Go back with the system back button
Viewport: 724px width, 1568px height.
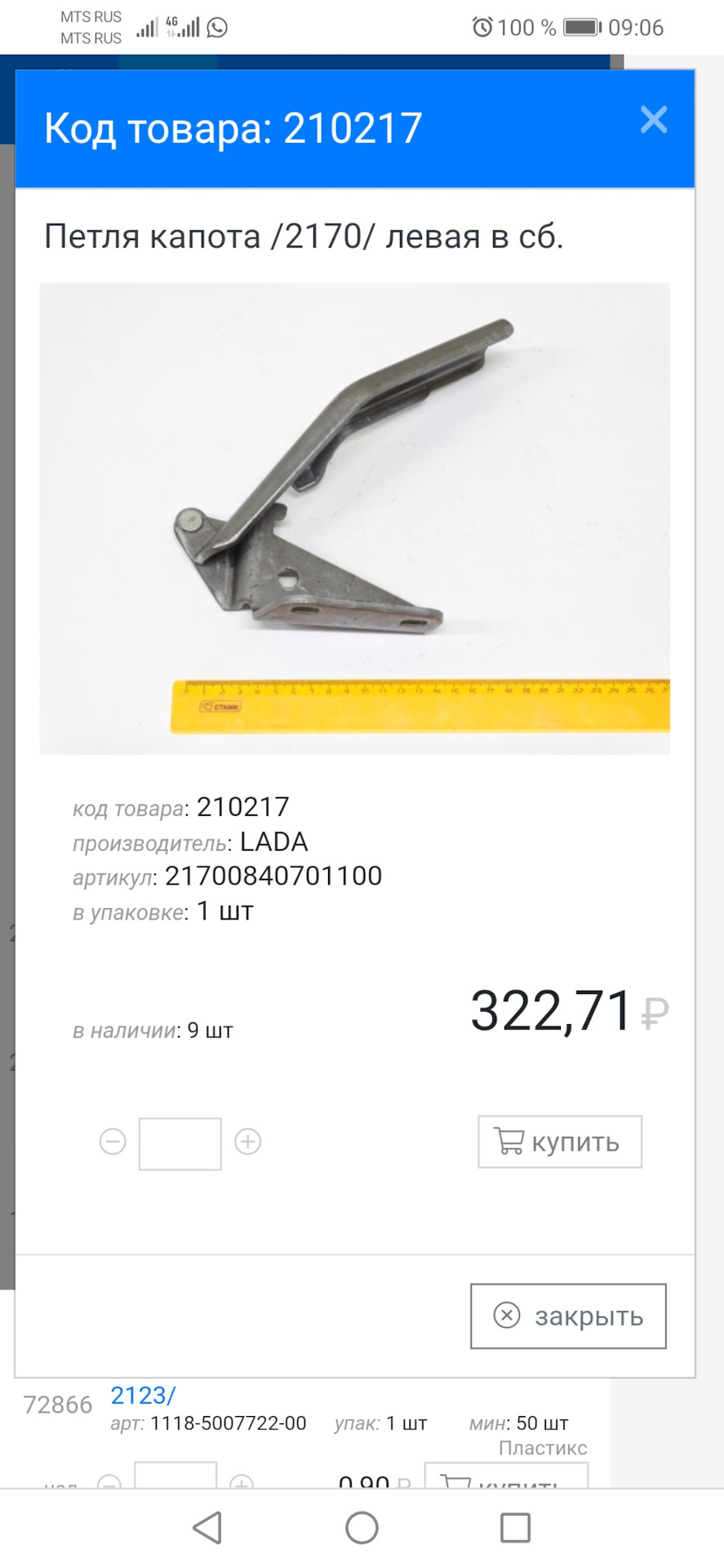(207, 1528)
